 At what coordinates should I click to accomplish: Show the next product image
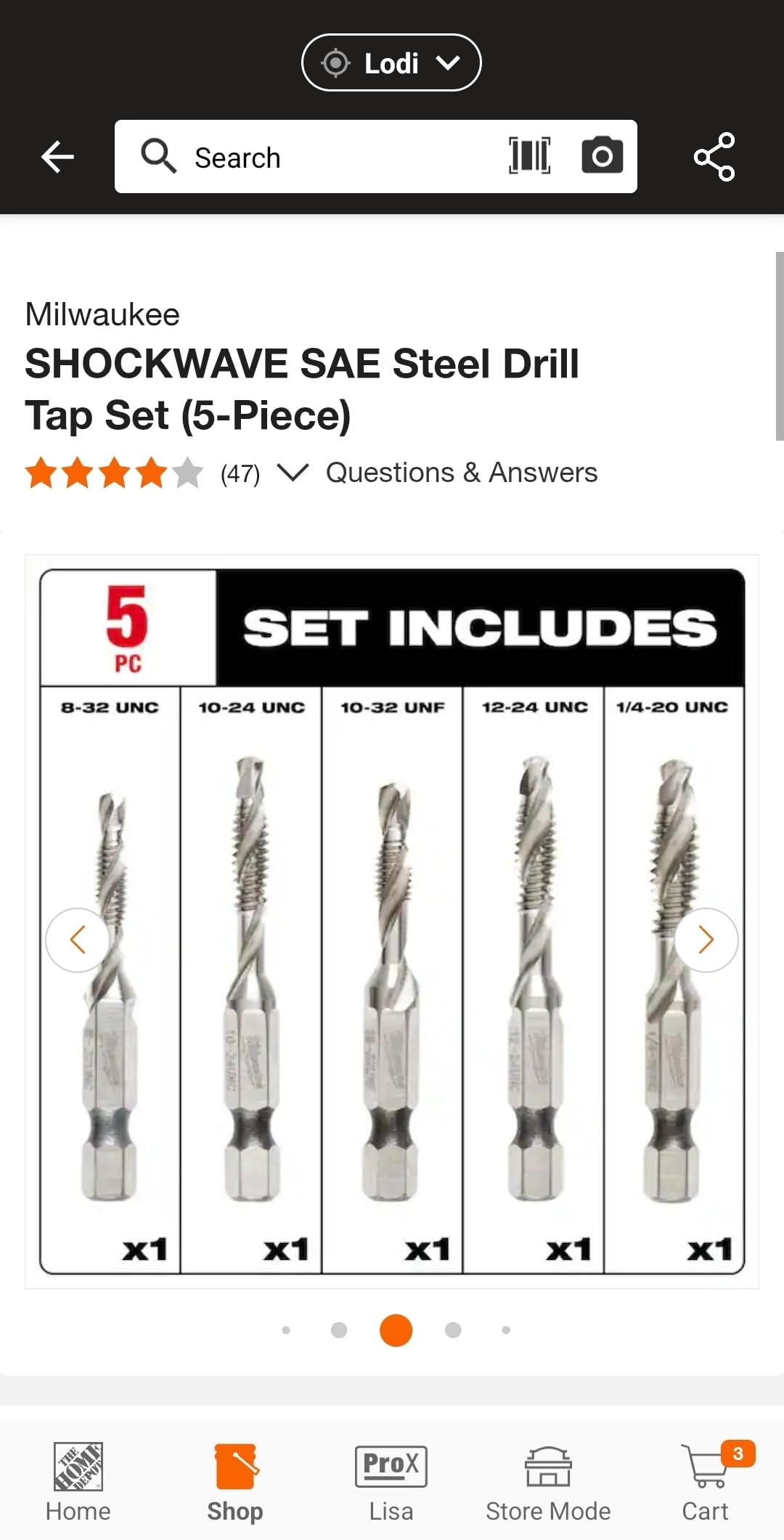706,940
